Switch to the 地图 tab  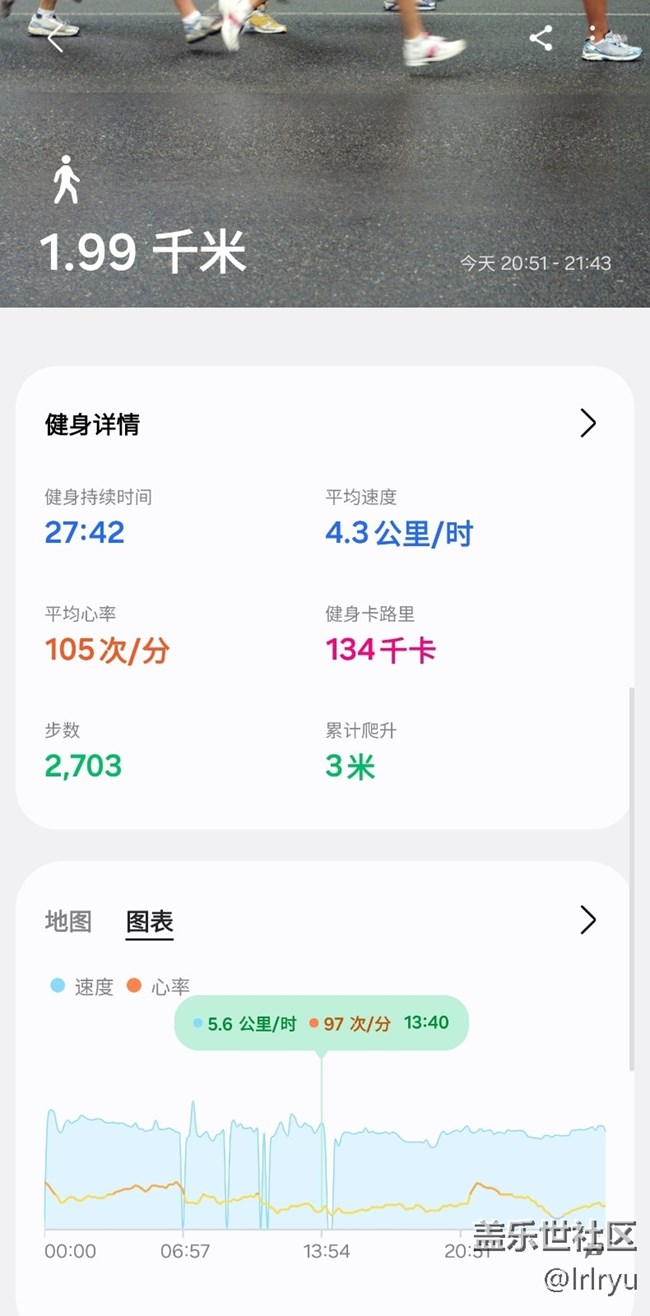(x=68, y=921)
